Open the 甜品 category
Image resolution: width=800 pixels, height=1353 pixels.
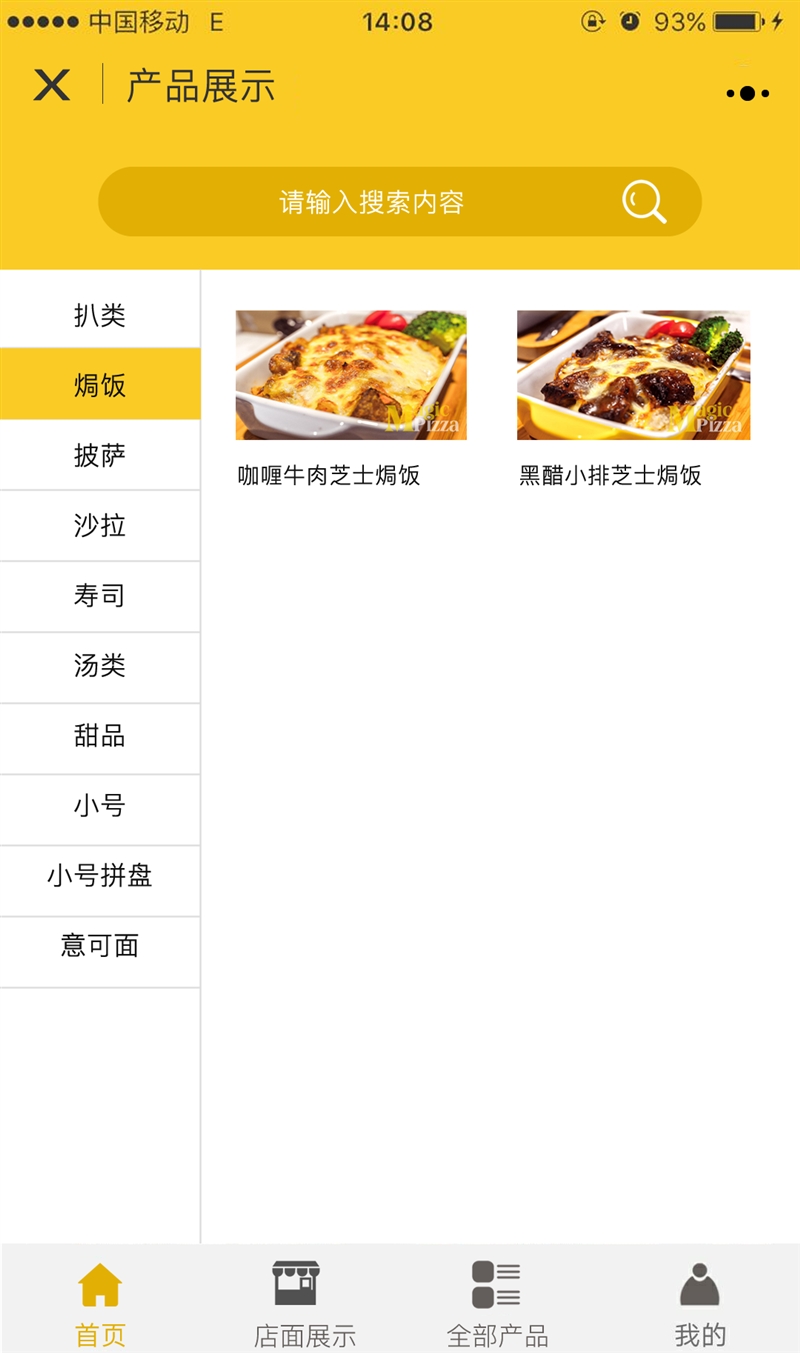[x=99, y=738]
